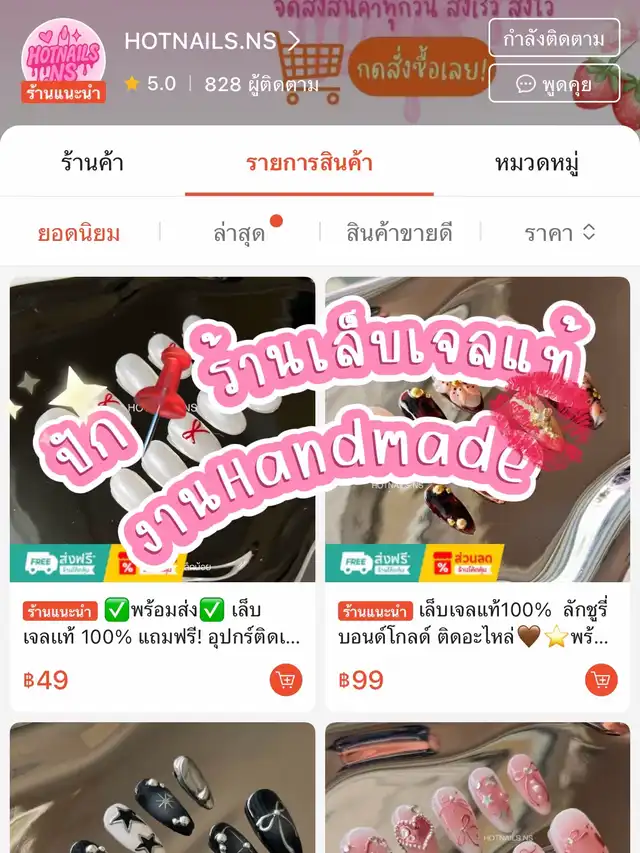Open the ฿99 gel nail product

pyautogui.click(x=477, y=430)
